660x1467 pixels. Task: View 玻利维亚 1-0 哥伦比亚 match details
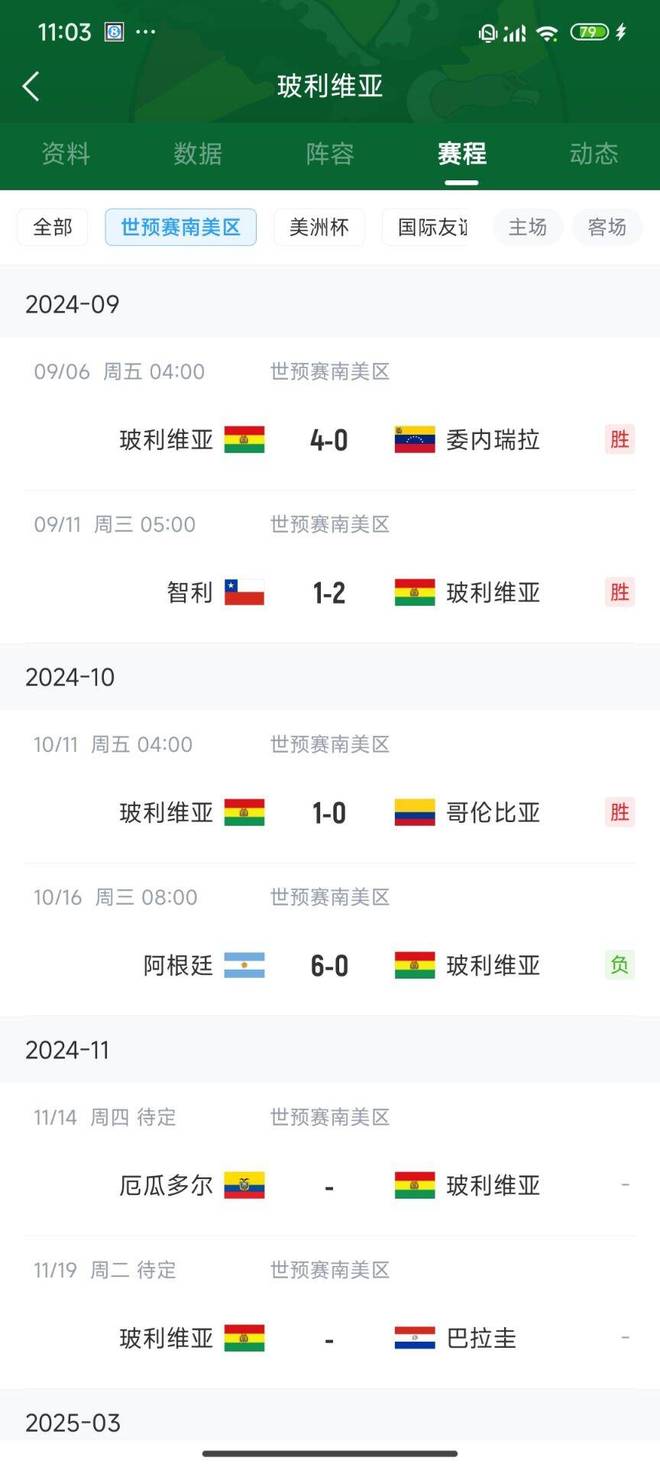click(329, 812)
